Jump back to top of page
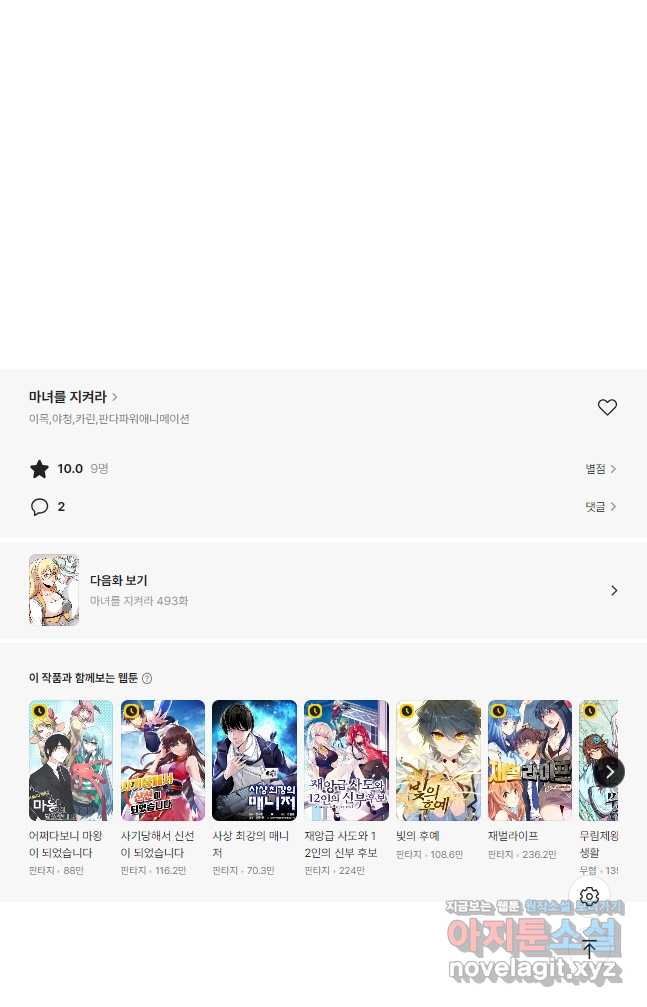The width and height of the screenshot is (647, 1007). pyautogui.click(x=589, y=949)
